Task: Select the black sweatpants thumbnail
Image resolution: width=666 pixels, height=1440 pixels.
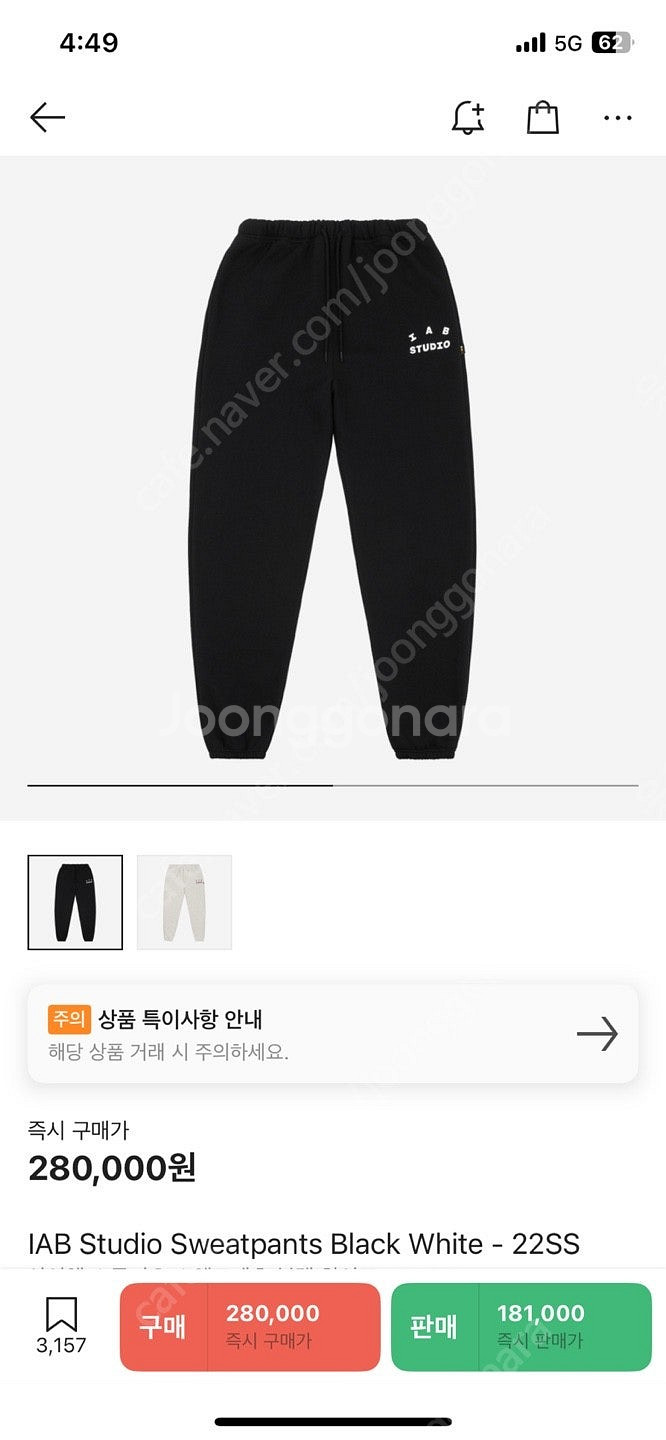Action: click(75, 902)
